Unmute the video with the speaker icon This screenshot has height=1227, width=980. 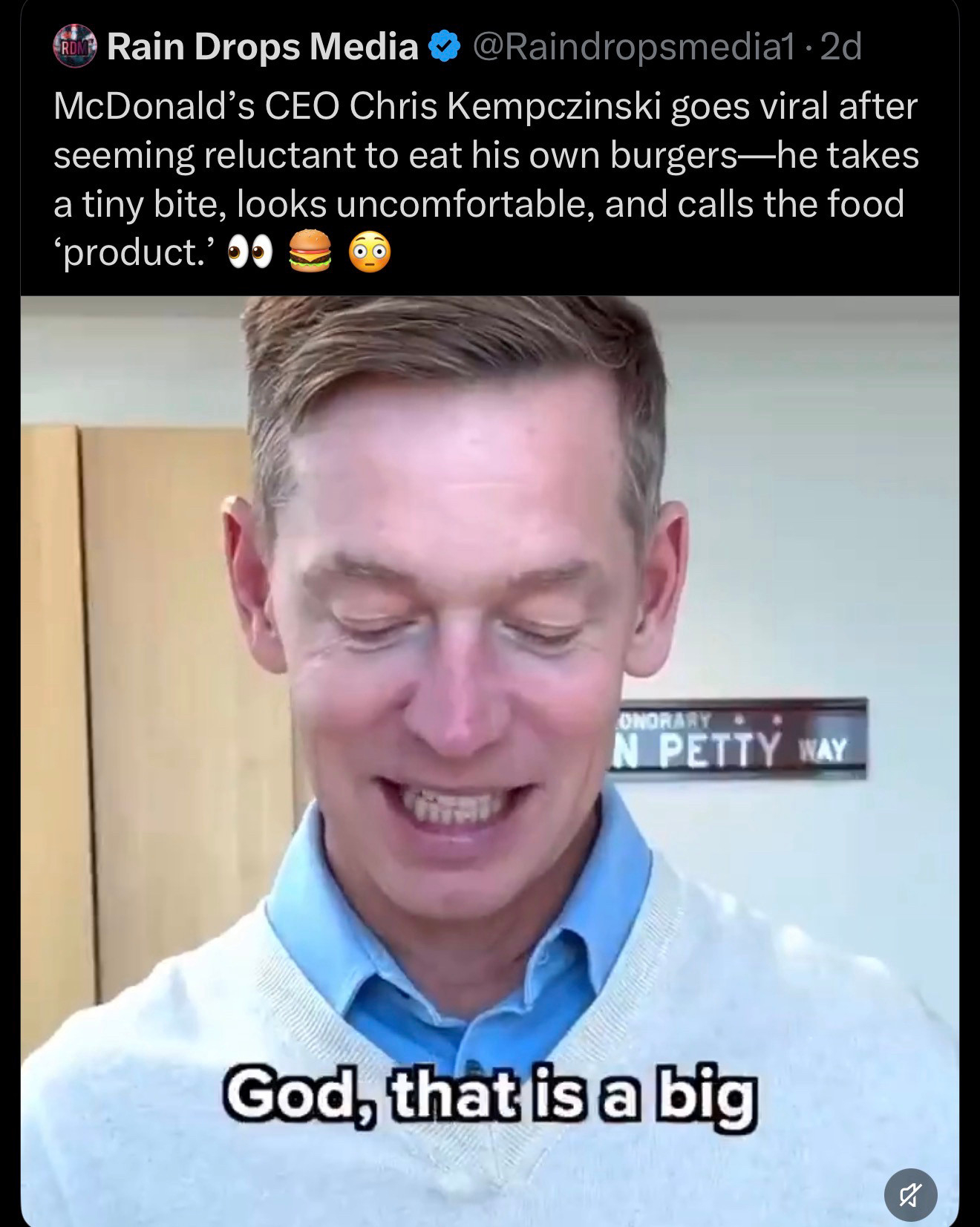pos(910,1195)
